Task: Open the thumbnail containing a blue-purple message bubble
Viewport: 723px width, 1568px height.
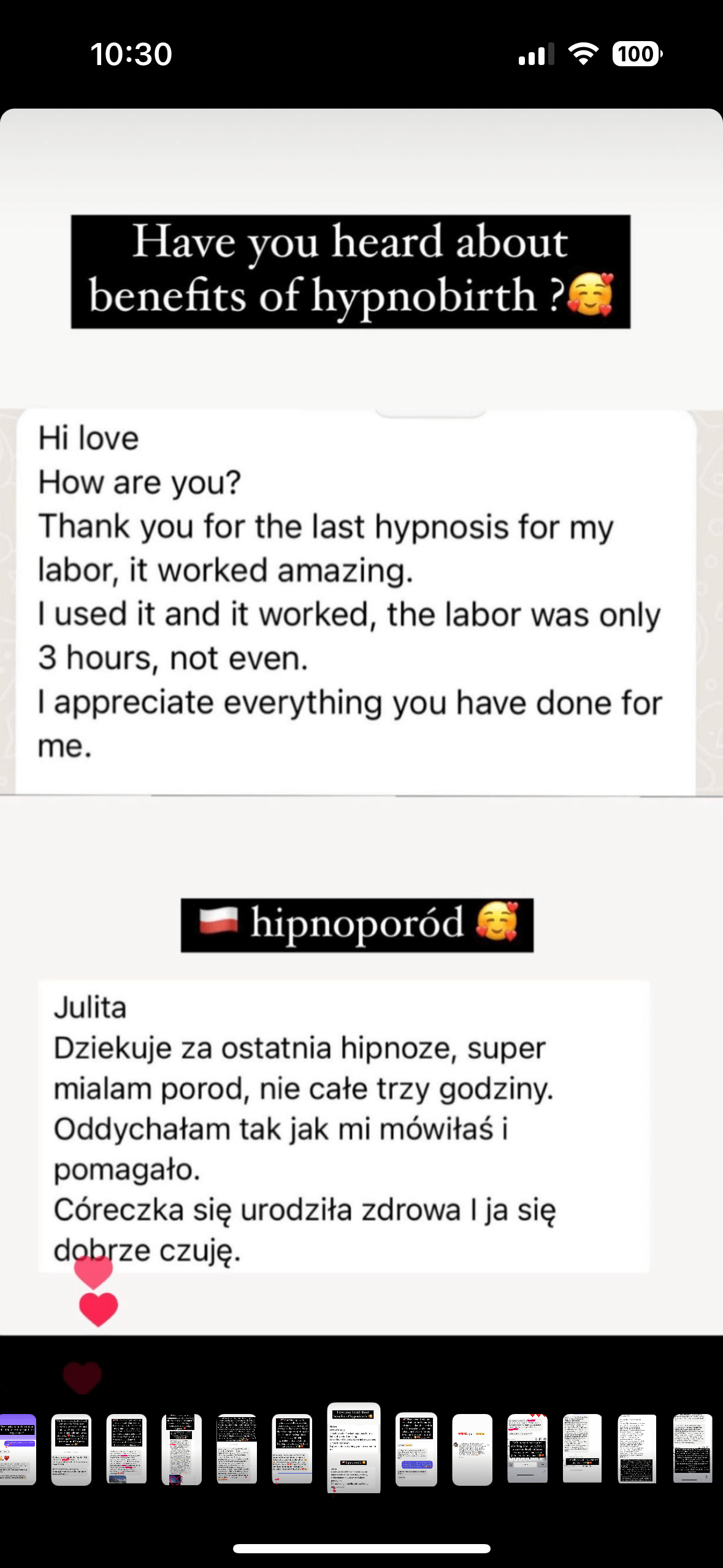Action: coord(416,1449)
